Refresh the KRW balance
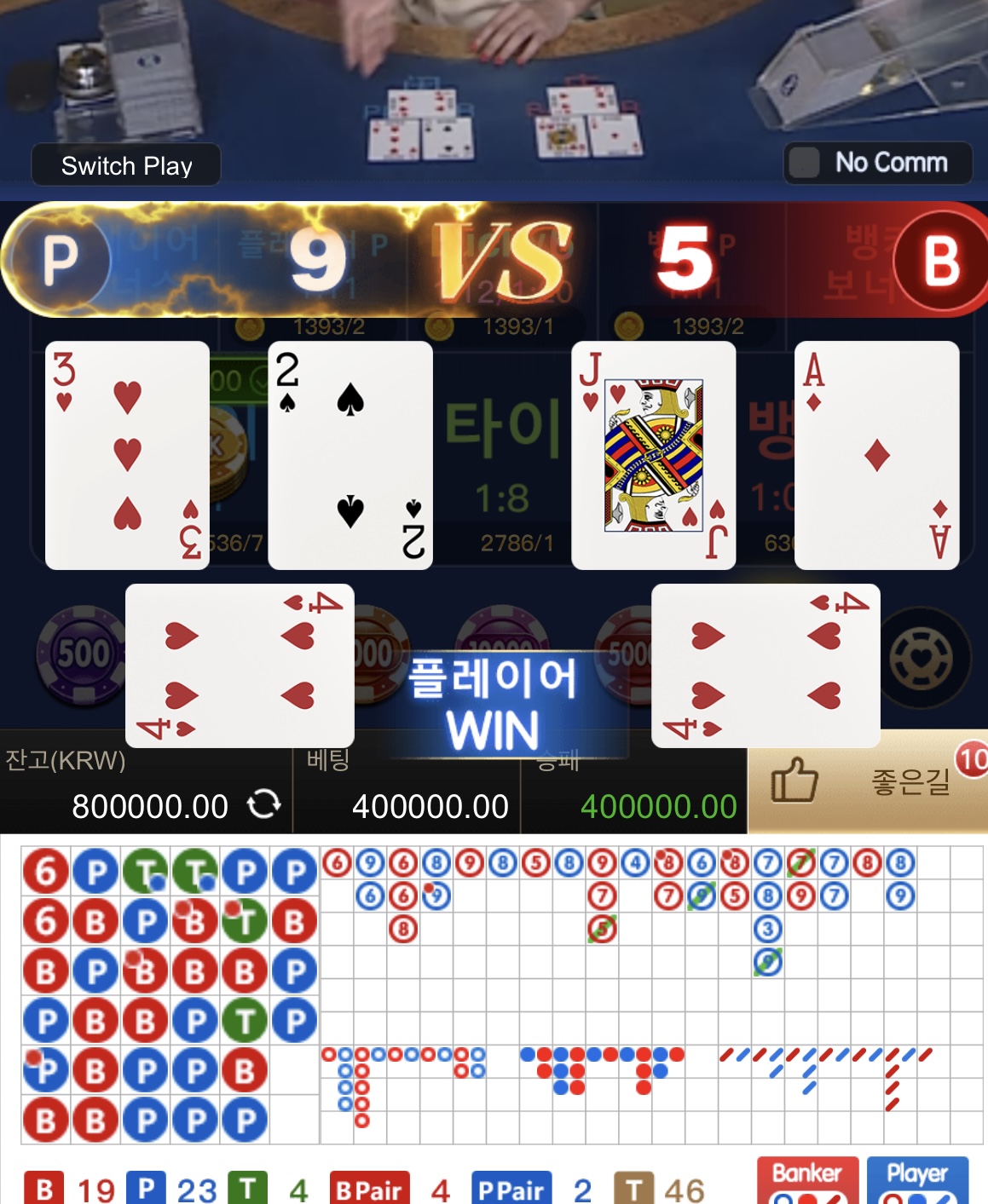Screen dimensions: 988x1204 (264, 804)
